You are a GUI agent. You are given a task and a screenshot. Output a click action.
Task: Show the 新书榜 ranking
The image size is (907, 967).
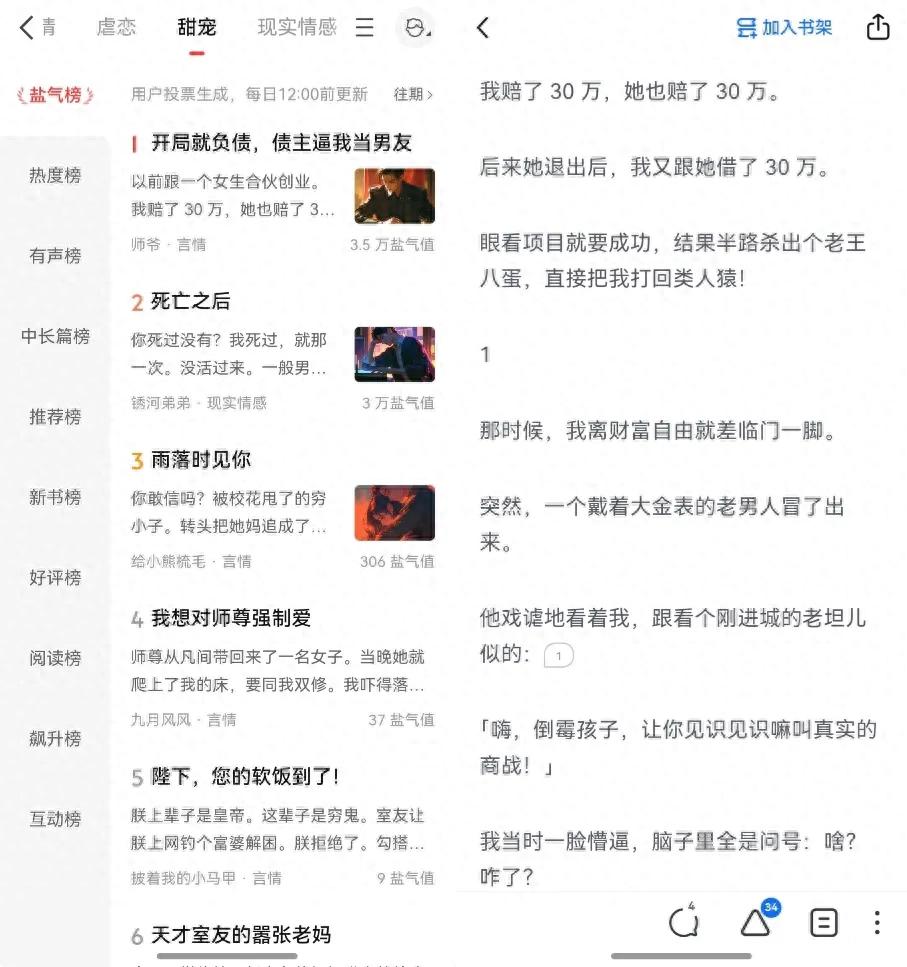click(55, 497)
